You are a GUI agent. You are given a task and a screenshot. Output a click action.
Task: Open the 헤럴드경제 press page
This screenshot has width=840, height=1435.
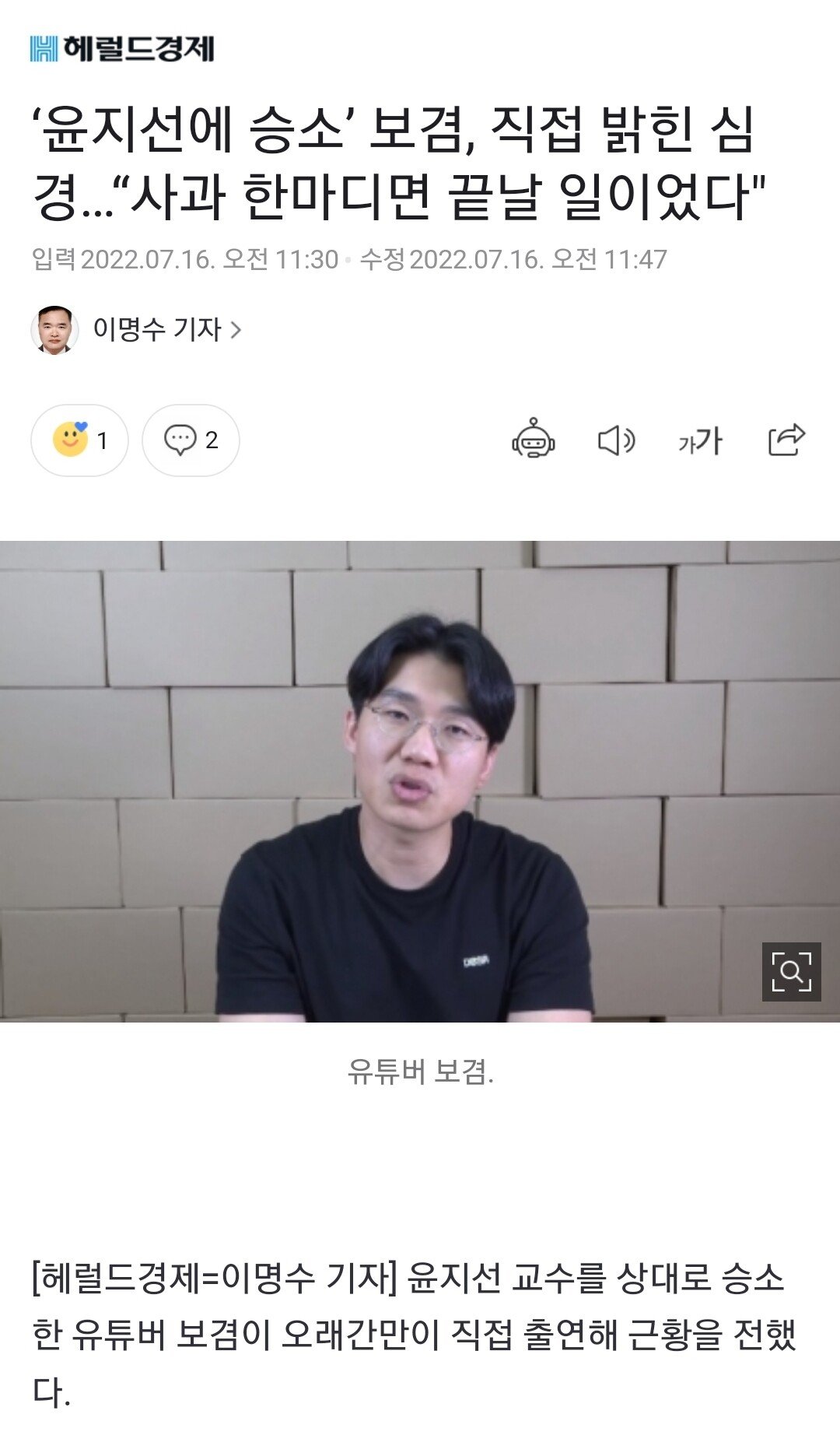point(122,48)
